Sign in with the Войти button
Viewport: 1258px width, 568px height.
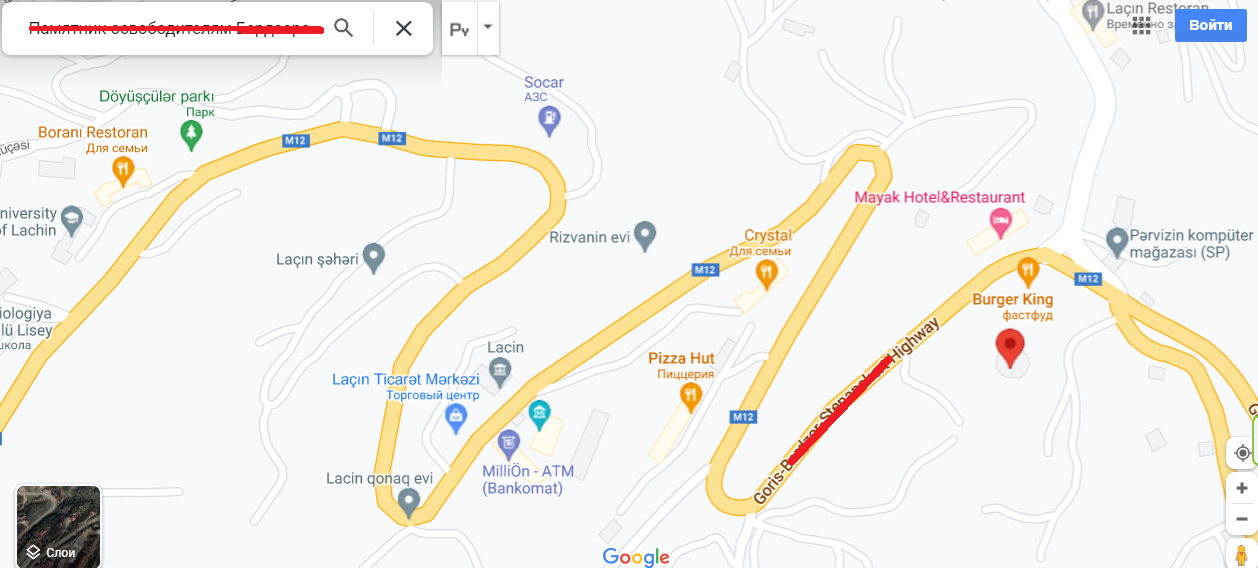tap(1210, 26)
